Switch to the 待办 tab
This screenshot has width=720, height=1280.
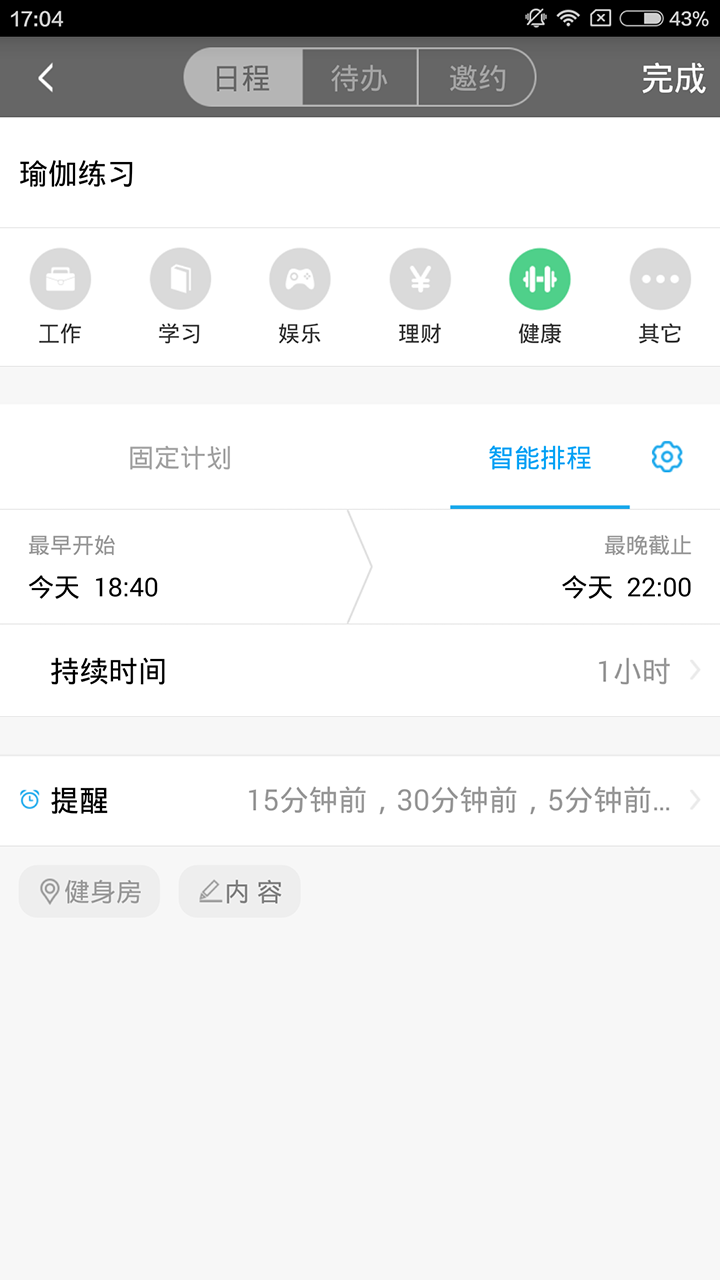pos(360,78)
